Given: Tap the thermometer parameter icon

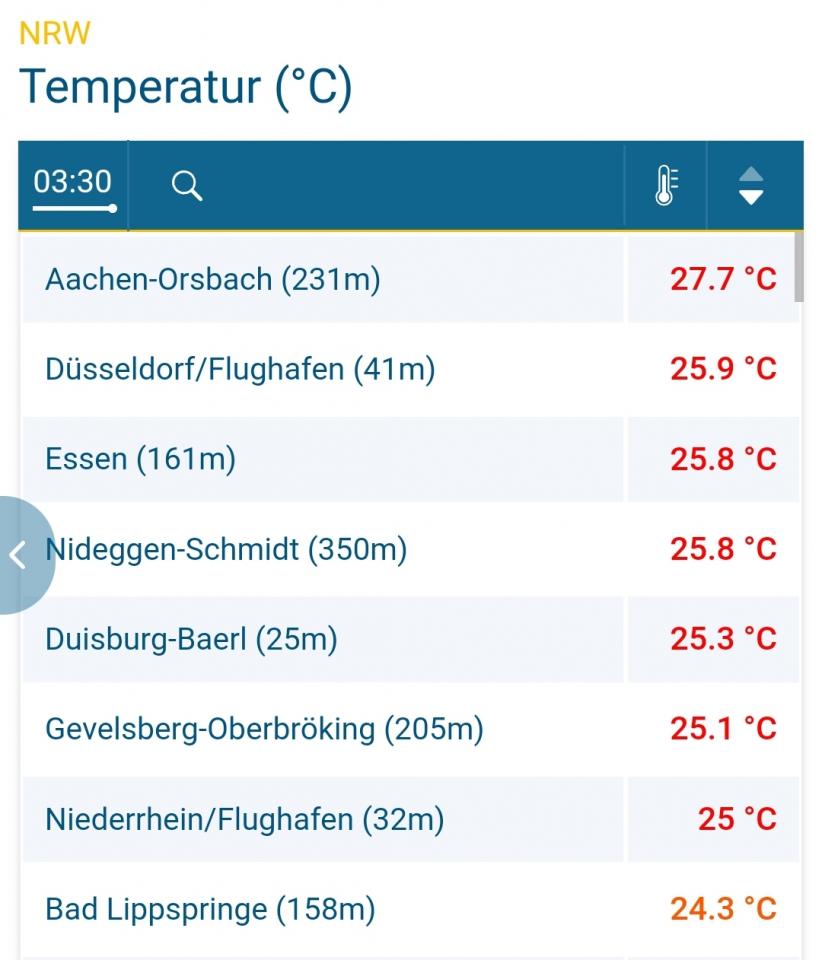Looking at the screenshot, I should (x=666, y=186).
